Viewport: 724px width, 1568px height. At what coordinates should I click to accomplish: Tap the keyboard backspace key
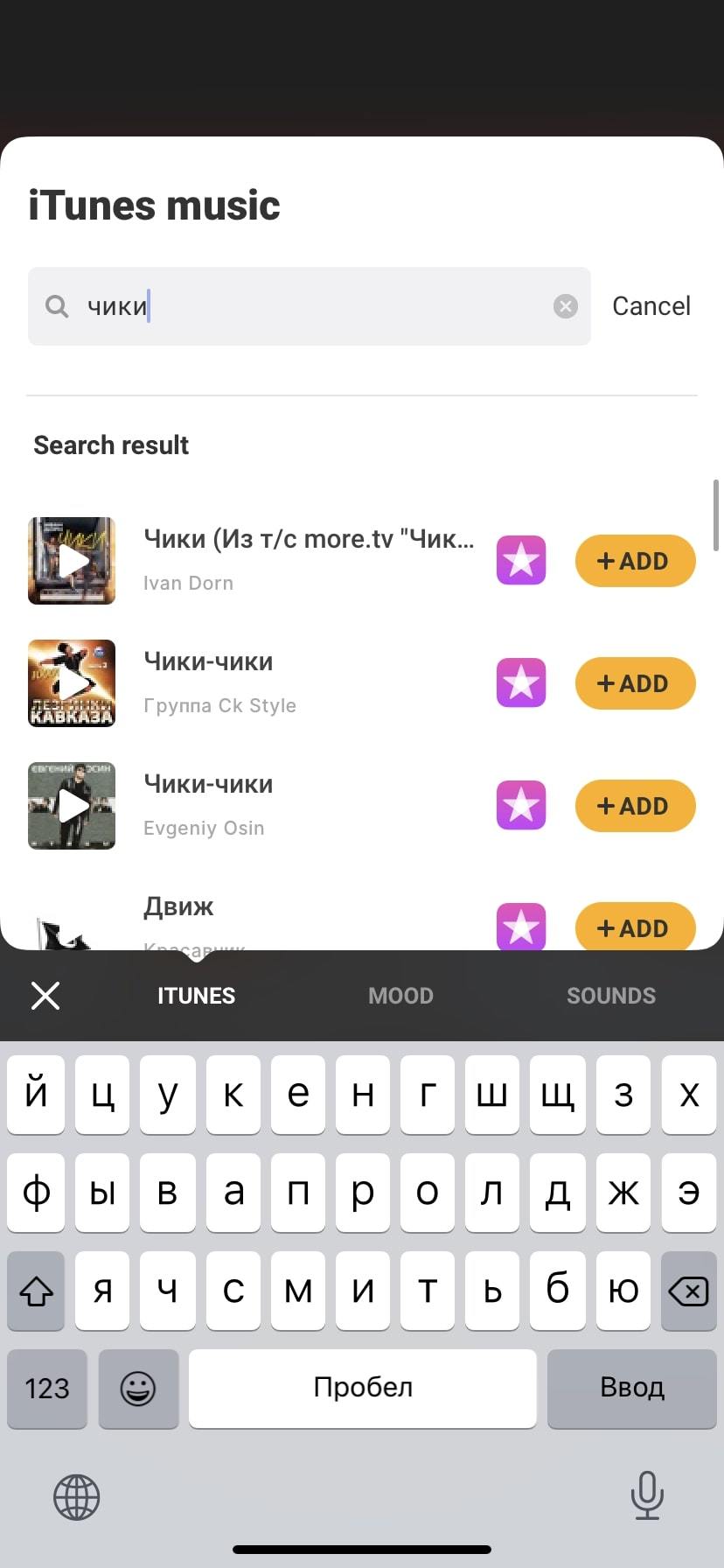click(x=688, y=1291)
